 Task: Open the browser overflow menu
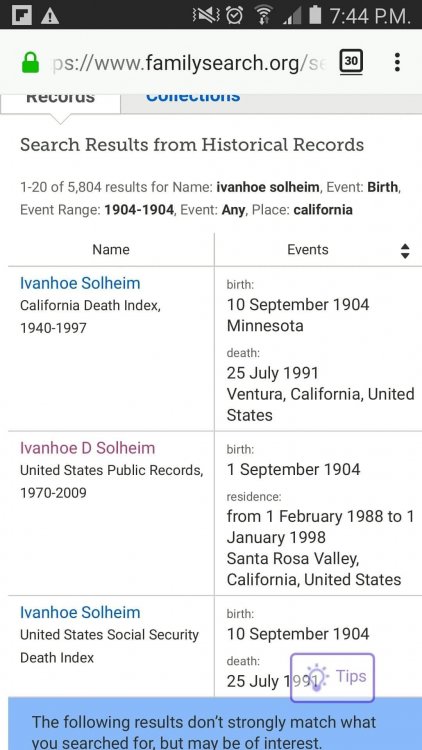(397, 62)
